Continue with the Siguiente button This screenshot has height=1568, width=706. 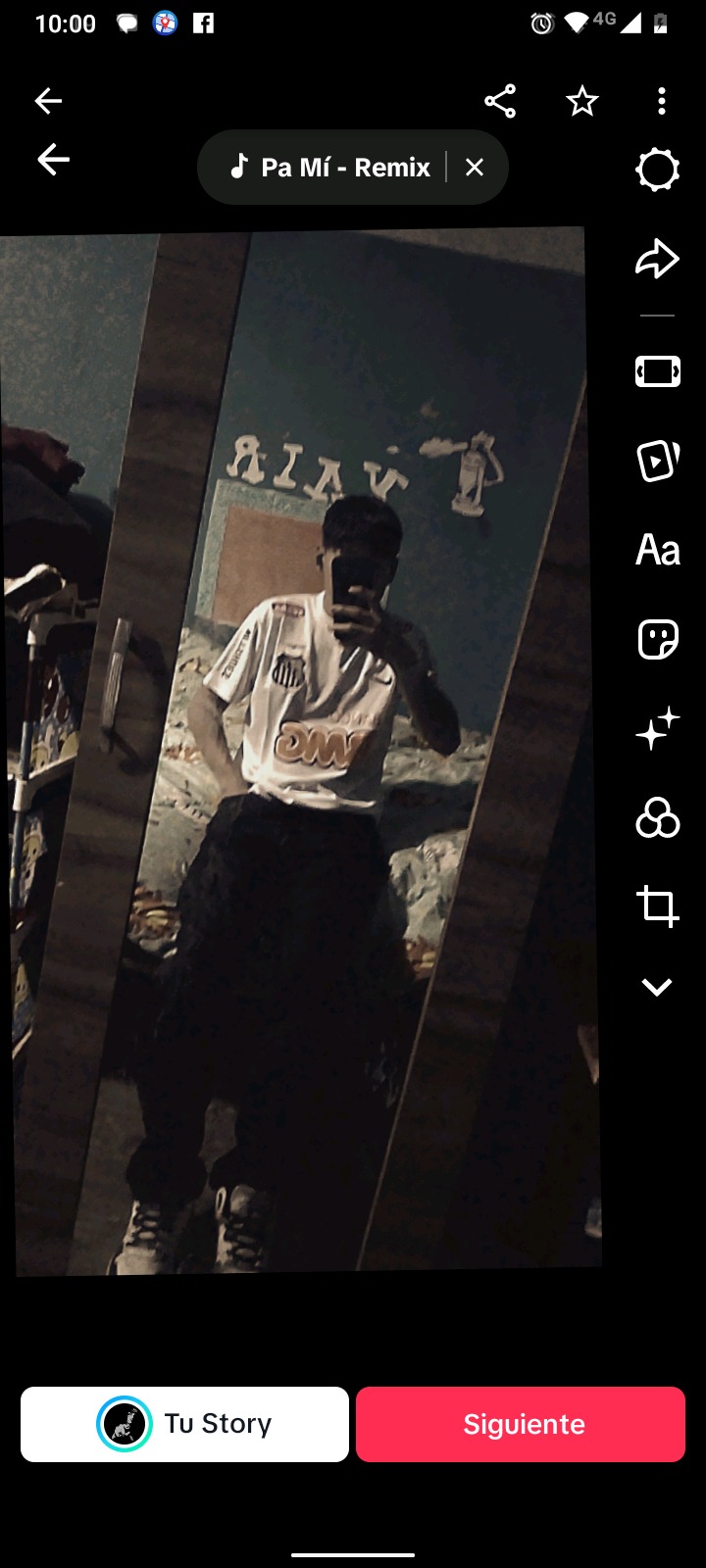[521, 1424]
